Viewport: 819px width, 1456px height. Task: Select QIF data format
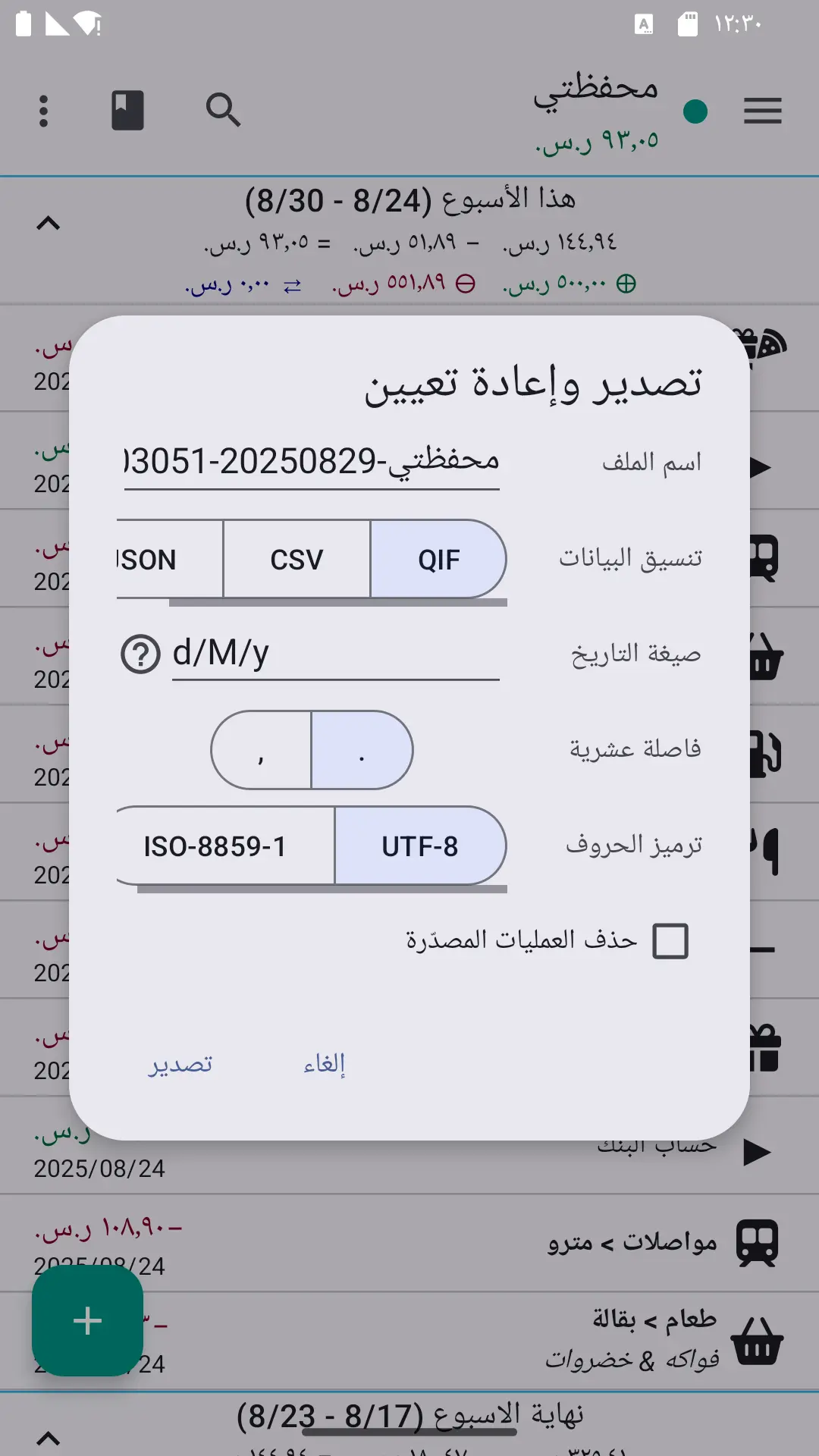438,560
